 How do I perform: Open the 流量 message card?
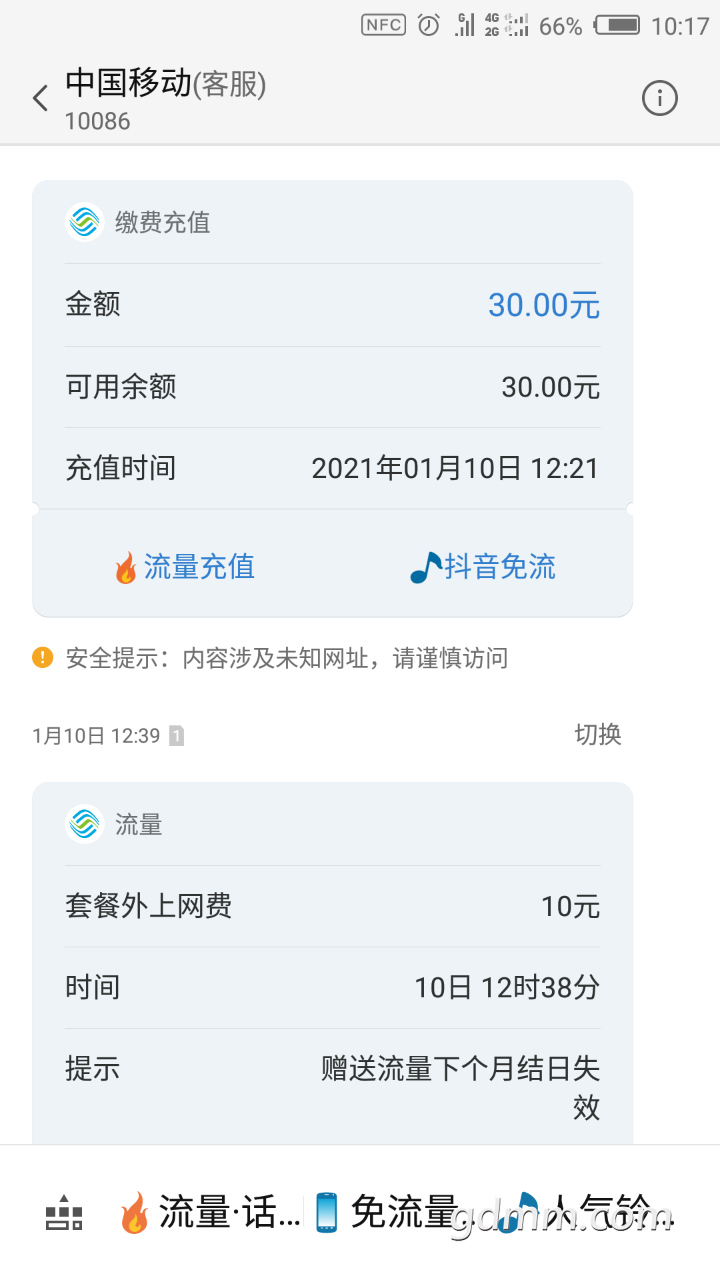pos(333,963)
